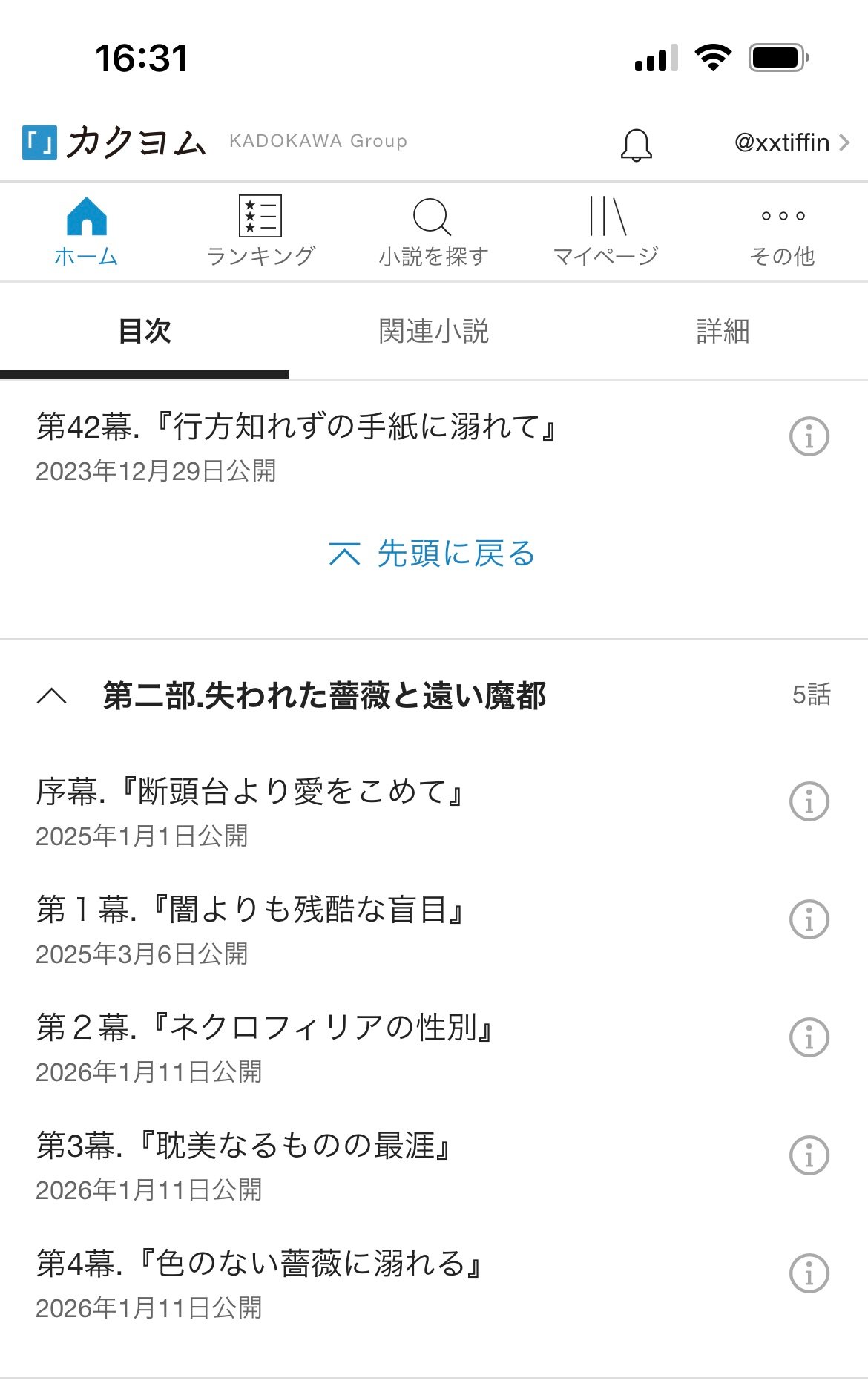Open 第２幕.『ネクロフィリアの性別』
This screenshot has width=868, height=1398.
tap(264, 1028)
